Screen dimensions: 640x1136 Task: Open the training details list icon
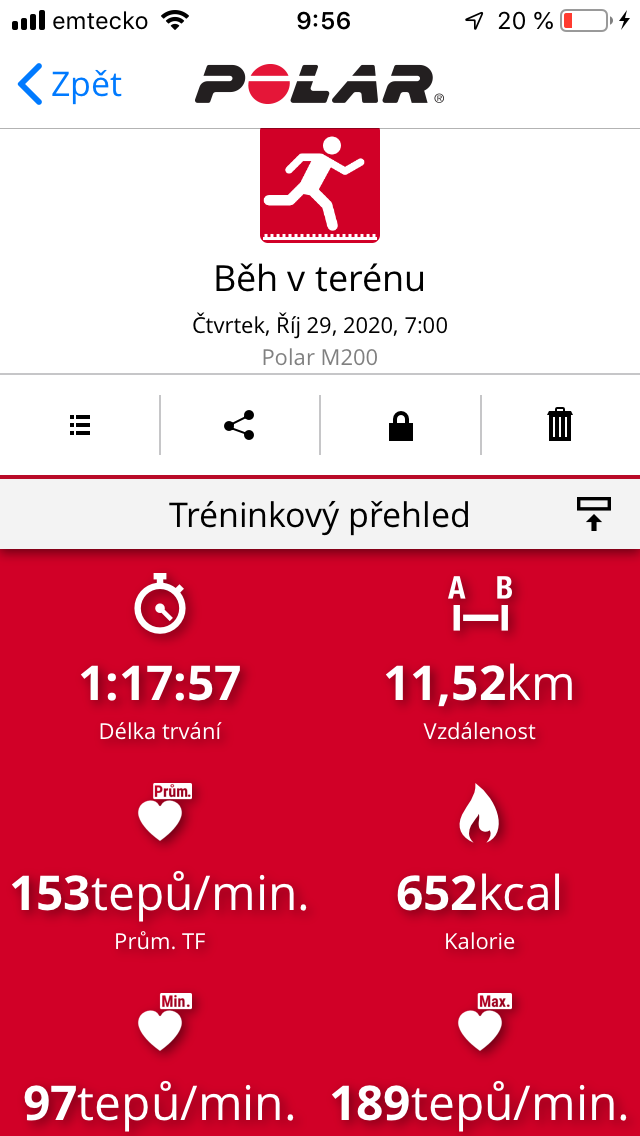click(80, 425)
